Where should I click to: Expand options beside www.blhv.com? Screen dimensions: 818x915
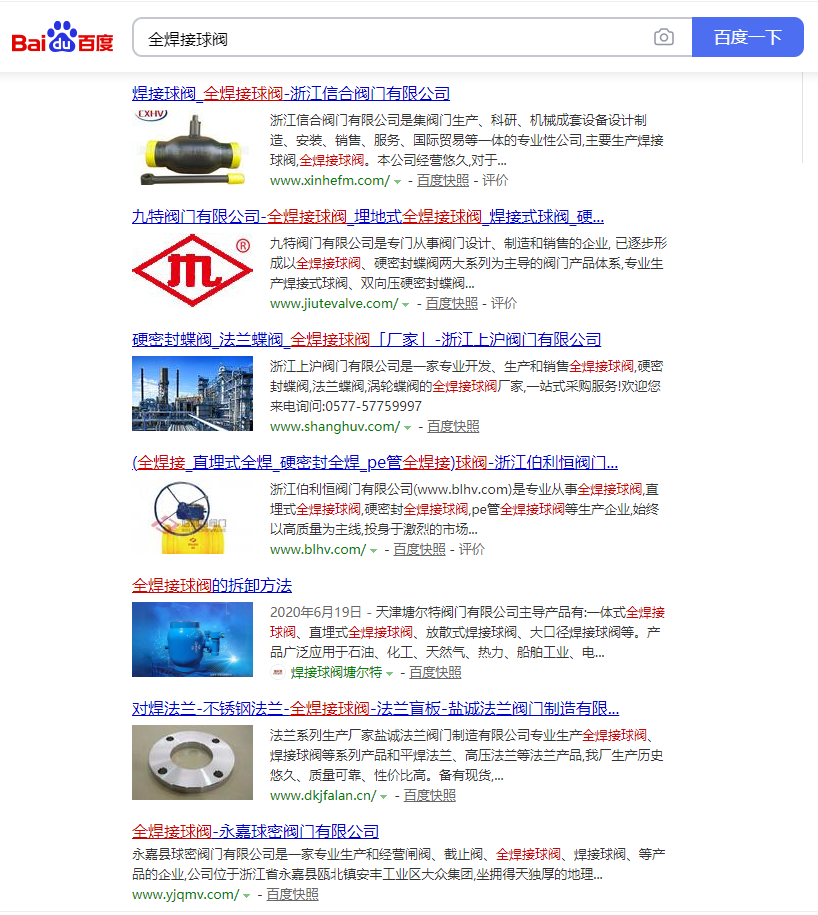pos(377,549)
